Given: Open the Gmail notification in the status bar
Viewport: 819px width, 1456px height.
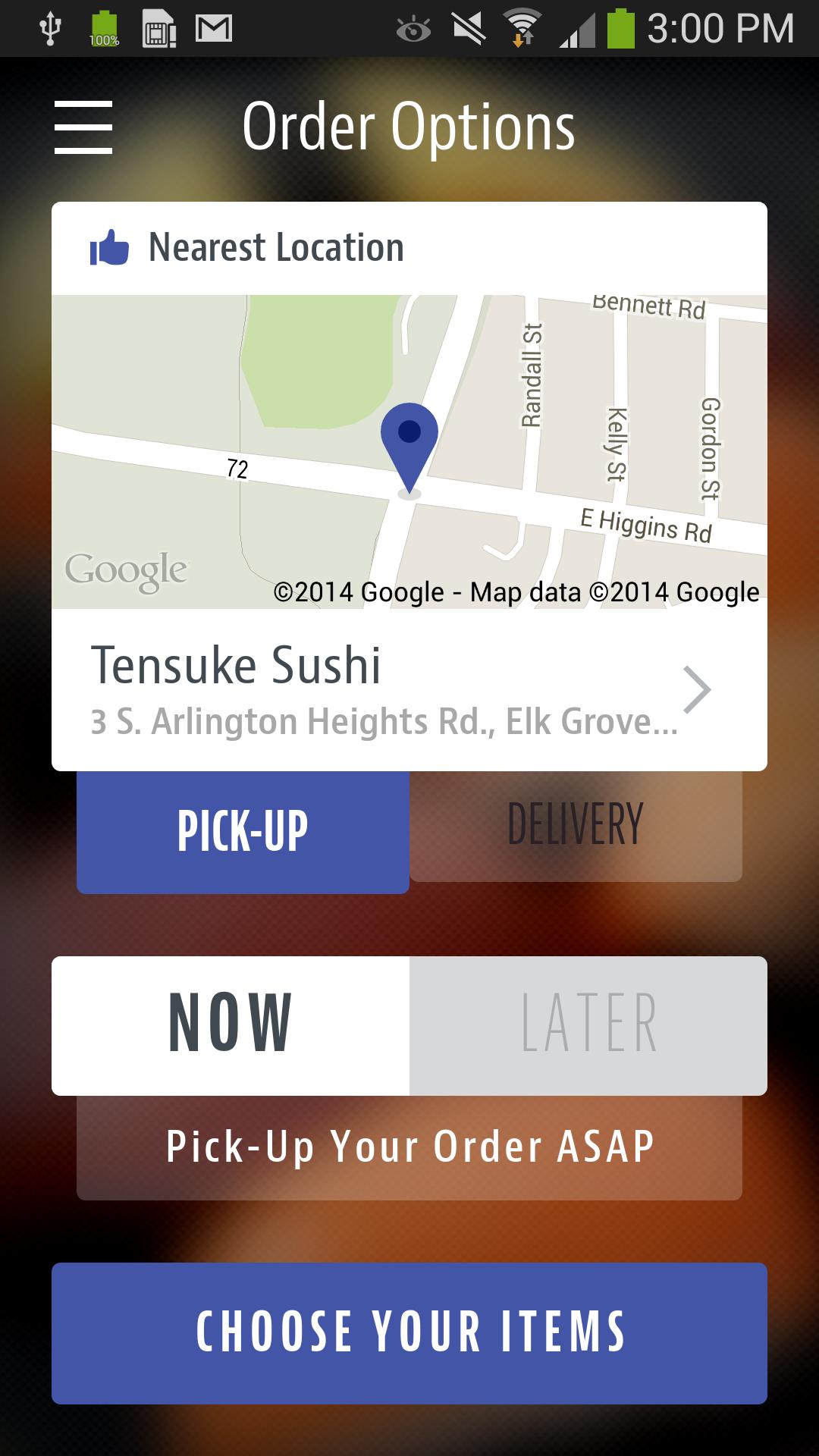Looking at the screenshot, I should (215, 29).
